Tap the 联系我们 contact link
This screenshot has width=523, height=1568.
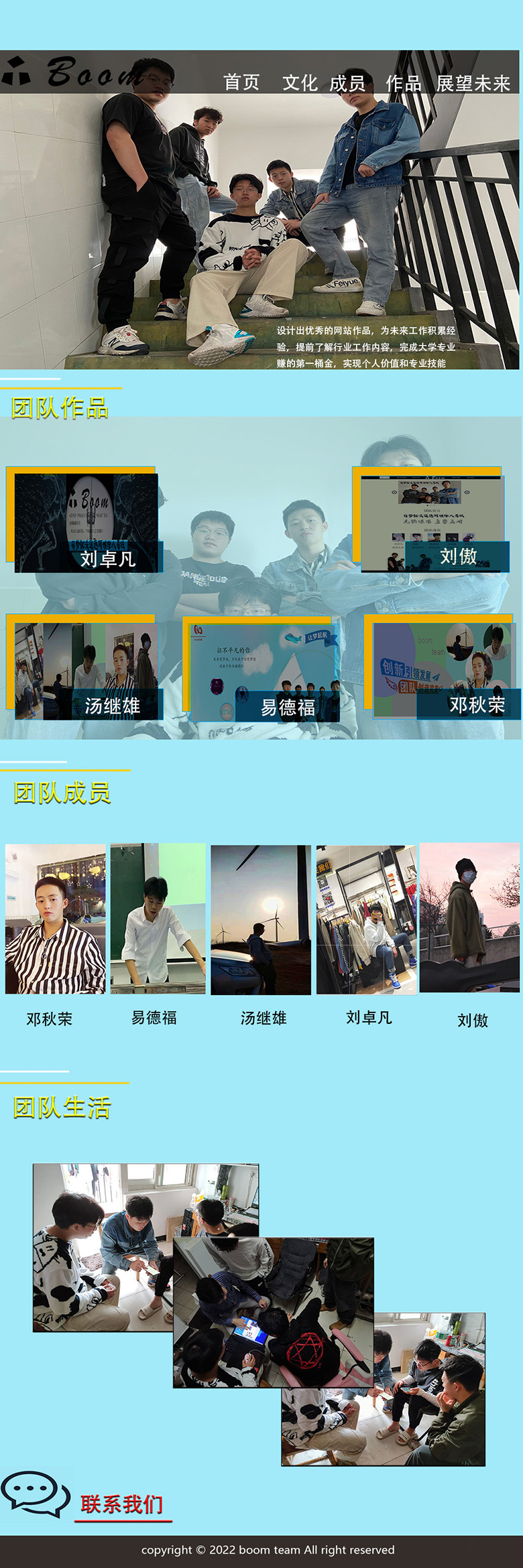click(122, 1504)
